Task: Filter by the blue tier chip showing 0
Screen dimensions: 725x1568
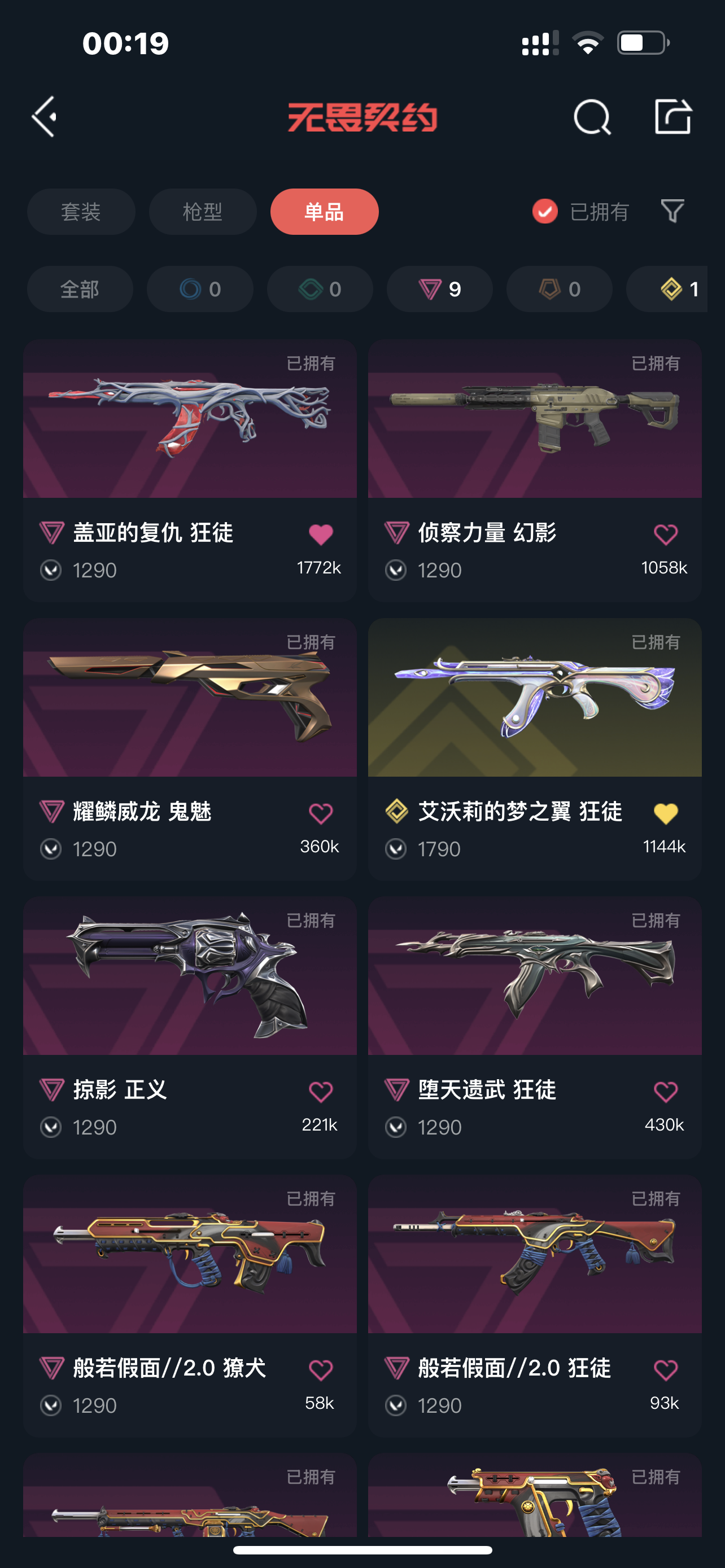Action: coord(200,289)
